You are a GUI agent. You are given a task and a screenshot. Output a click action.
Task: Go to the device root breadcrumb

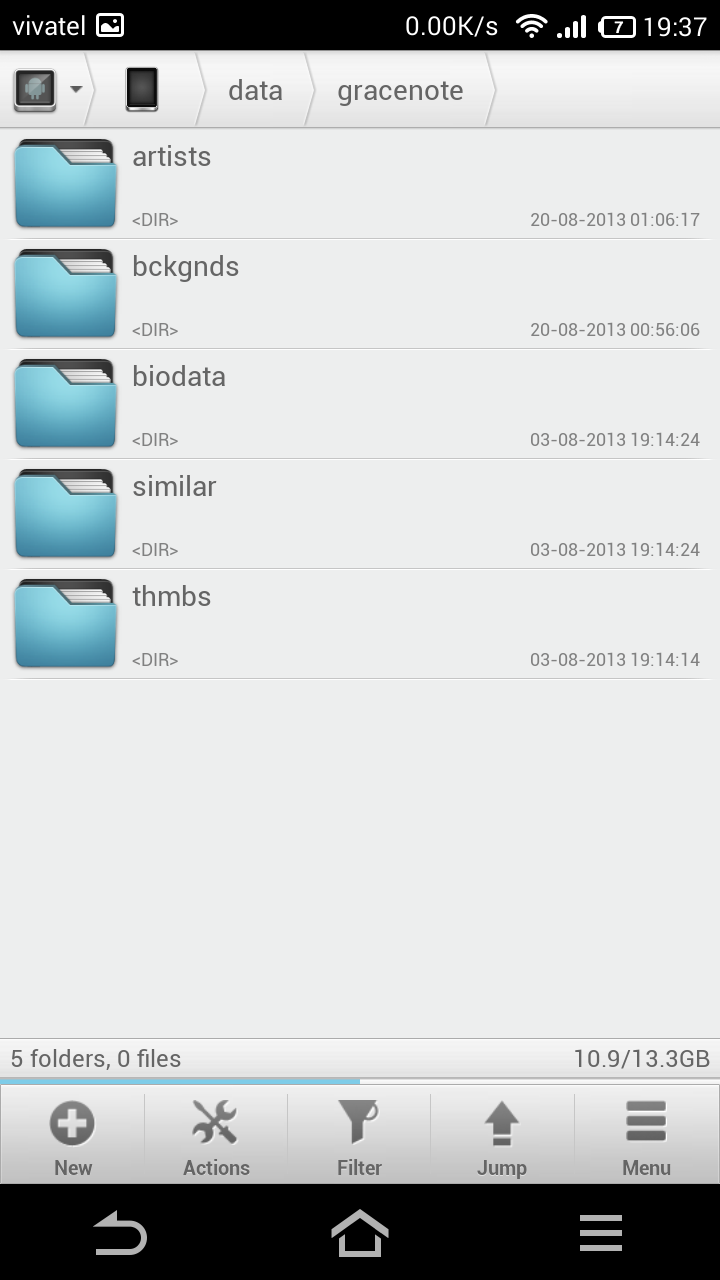coord(142,90)
